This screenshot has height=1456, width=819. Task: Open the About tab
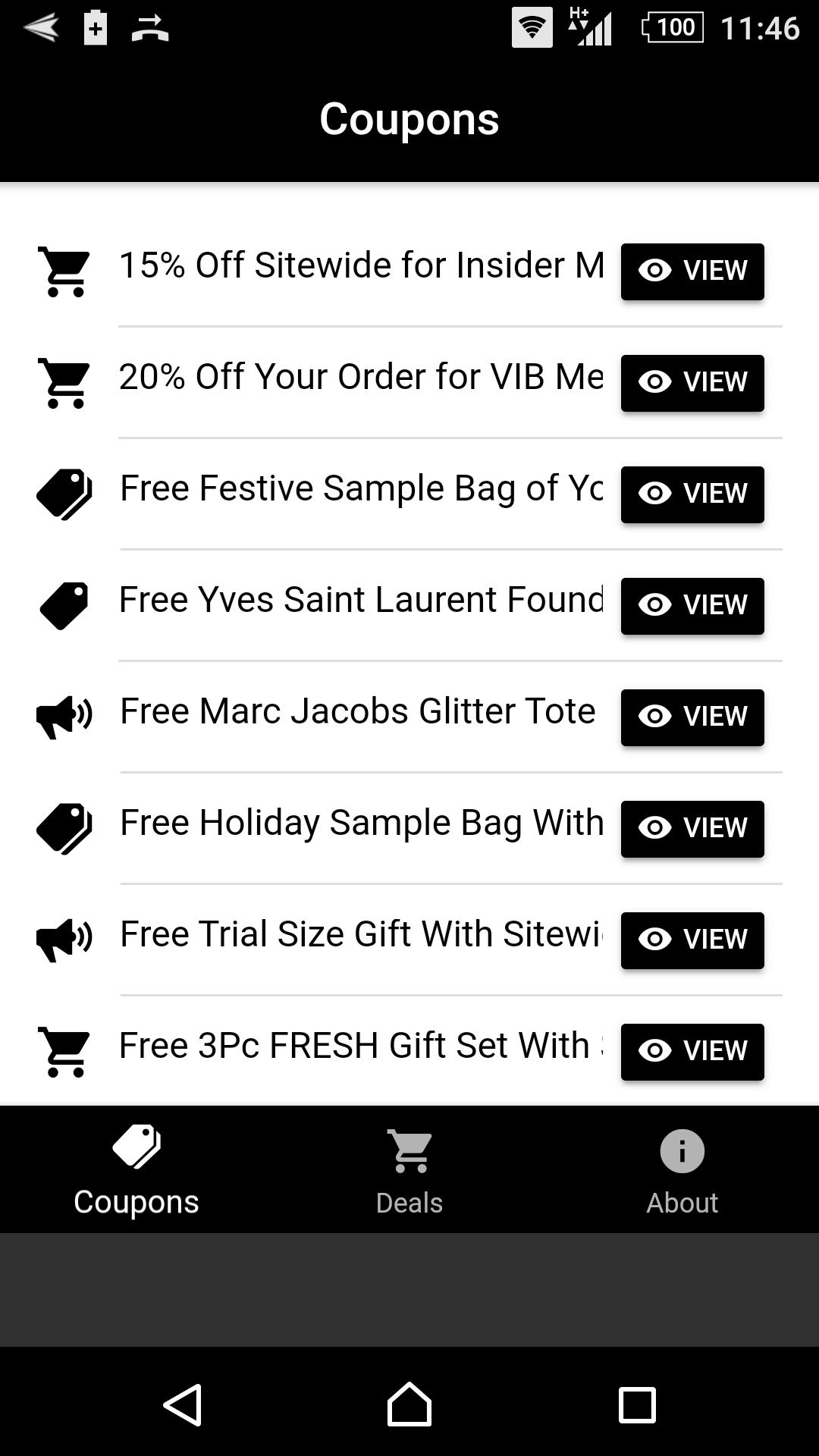coord(681,1168)
